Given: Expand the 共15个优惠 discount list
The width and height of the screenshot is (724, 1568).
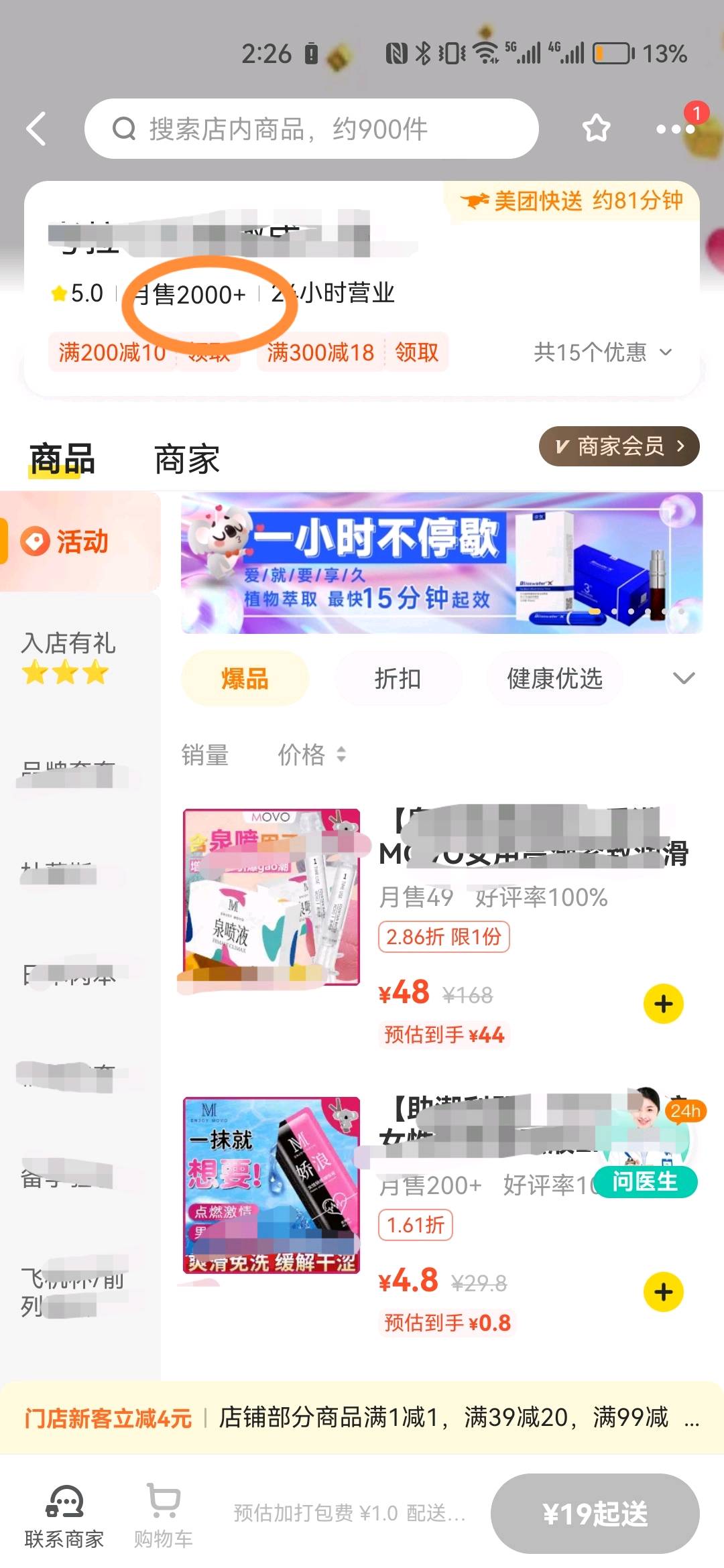Looking at the screenshot, I should (602, 352).
